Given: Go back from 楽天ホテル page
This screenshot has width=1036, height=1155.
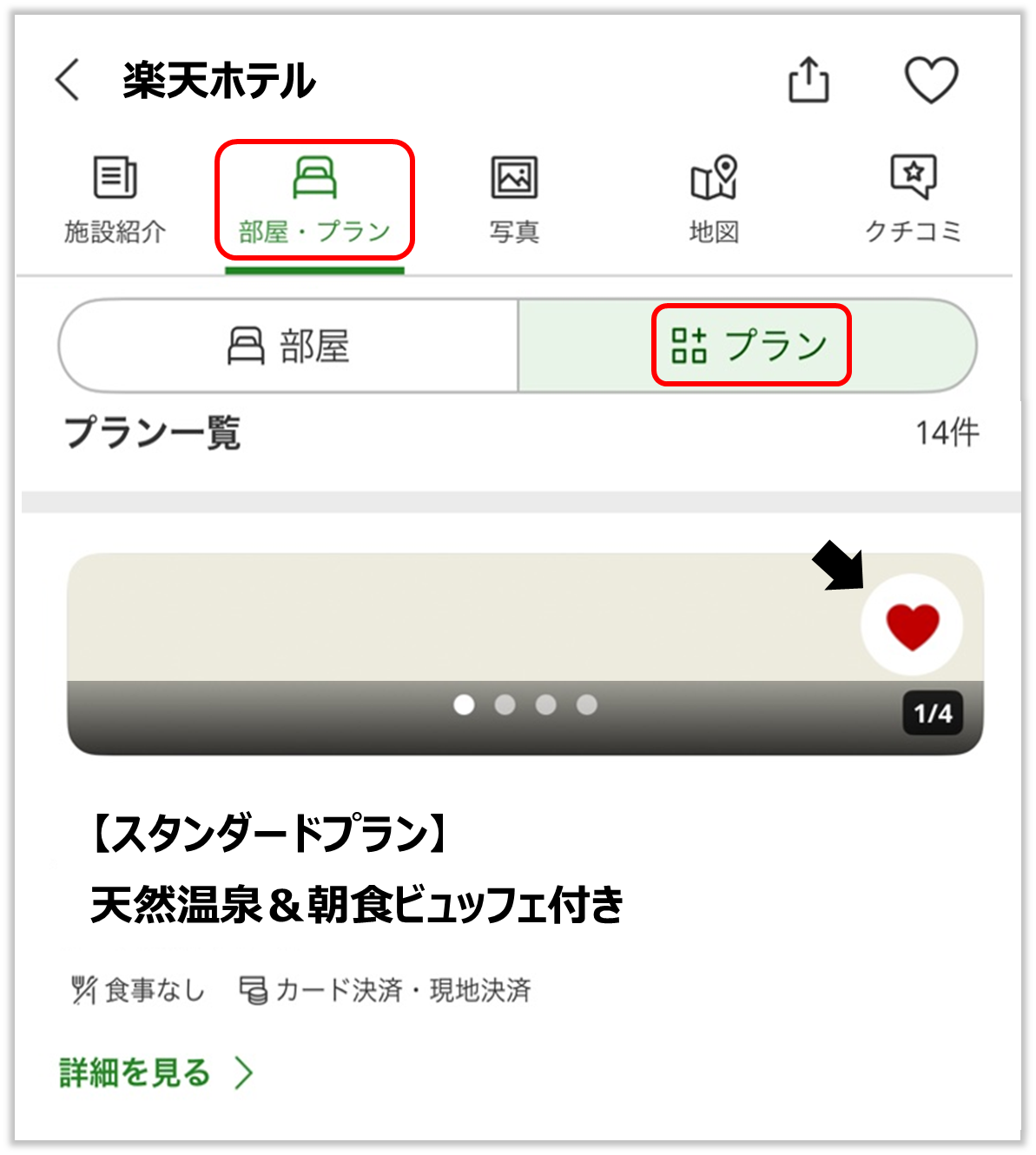Looking at the screenshot, I should pyautogui.click(x=68, y=81).
